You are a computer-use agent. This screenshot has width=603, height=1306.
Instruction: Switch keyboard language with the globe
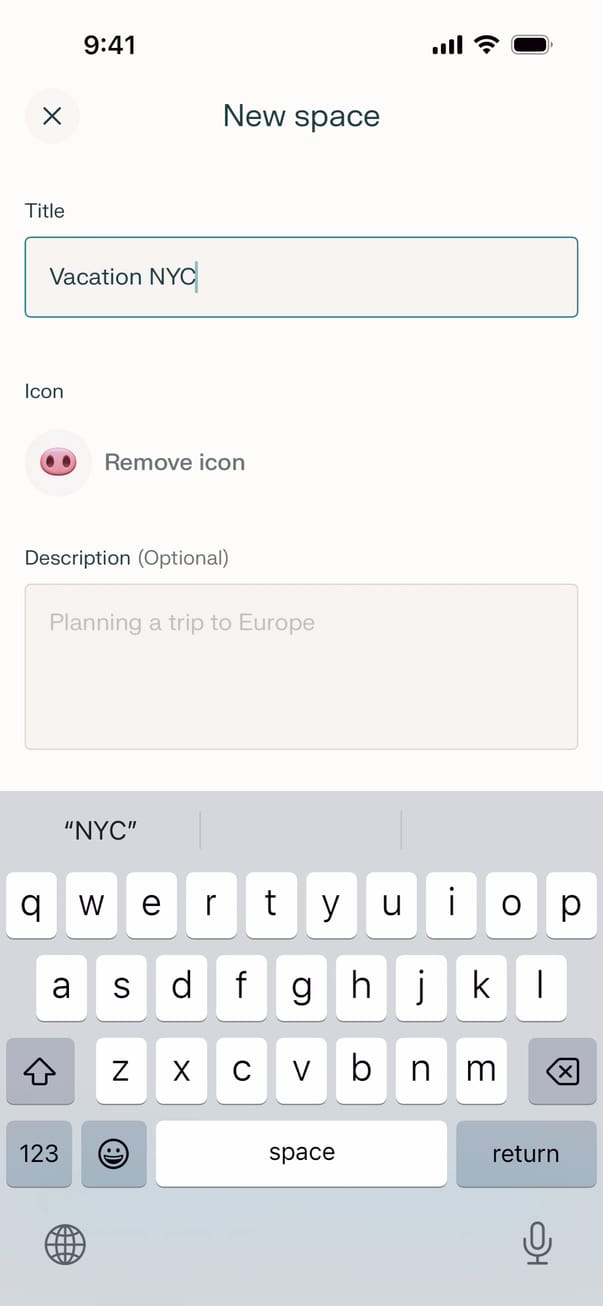pyautogui.click(x=65, y=1245)
